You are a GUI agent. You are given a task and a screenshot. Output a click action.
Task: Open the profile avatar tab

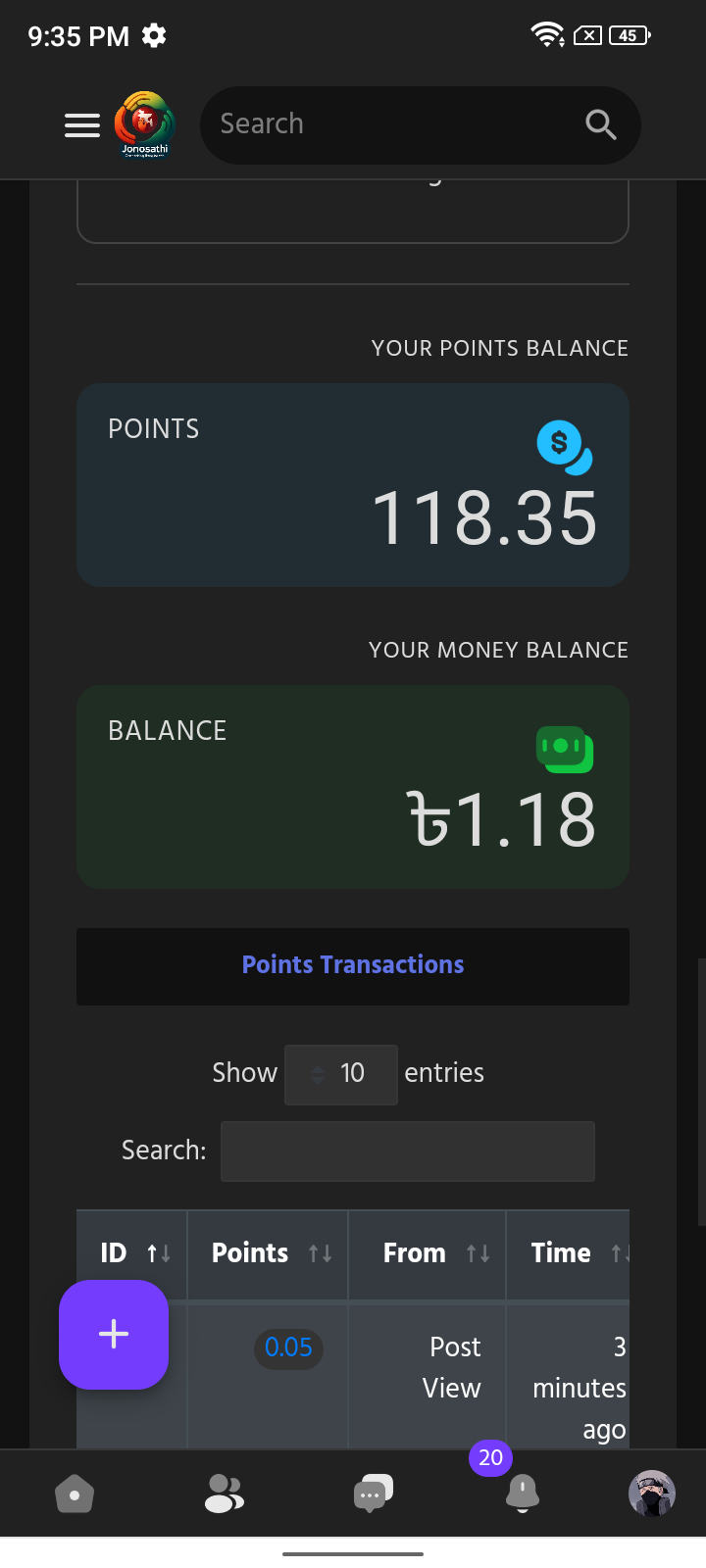pyautogui.click(x=652, y=1494)
